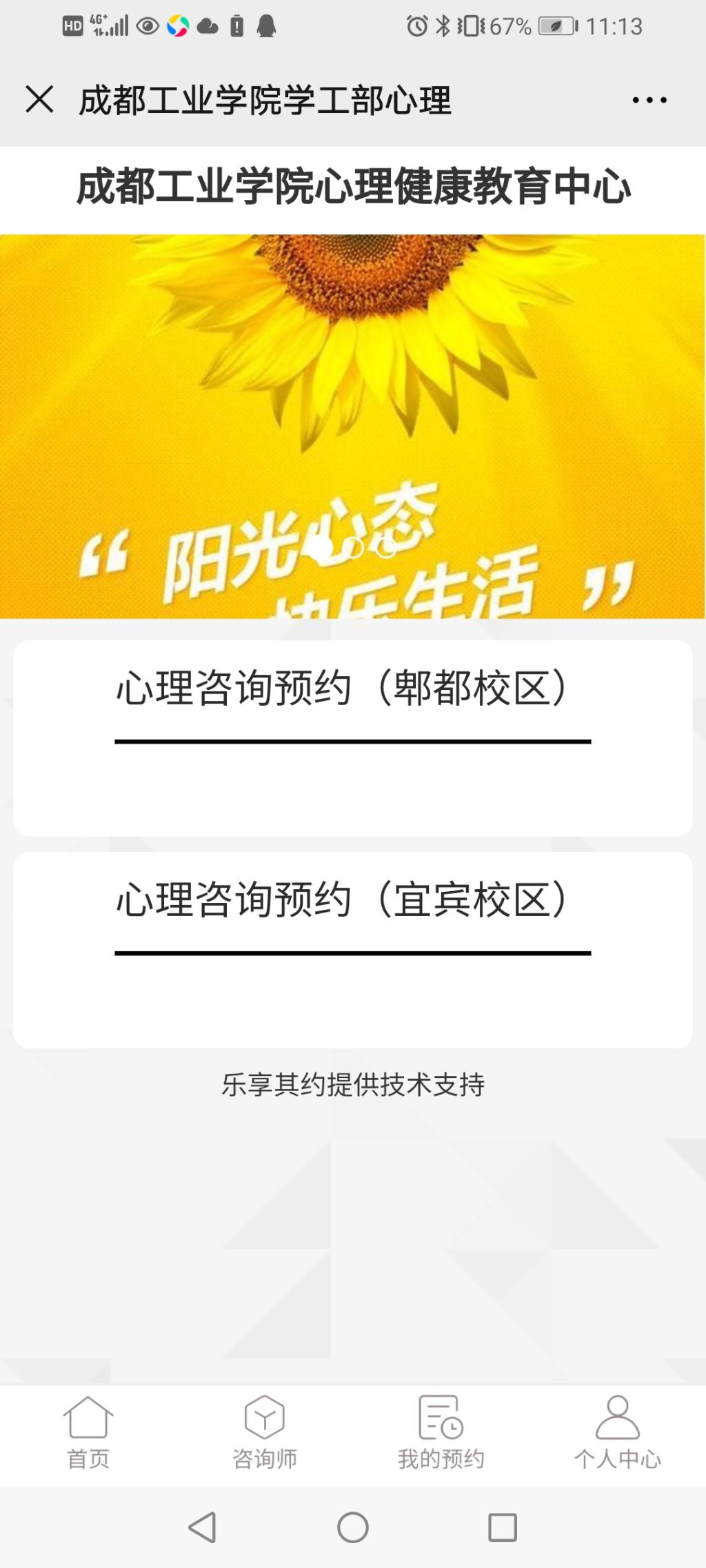The height and width of the screenshot is (1568, 706).
Task: Open 心理咨询预约（郫都校区）card
Action: click(x=352, y=737)
